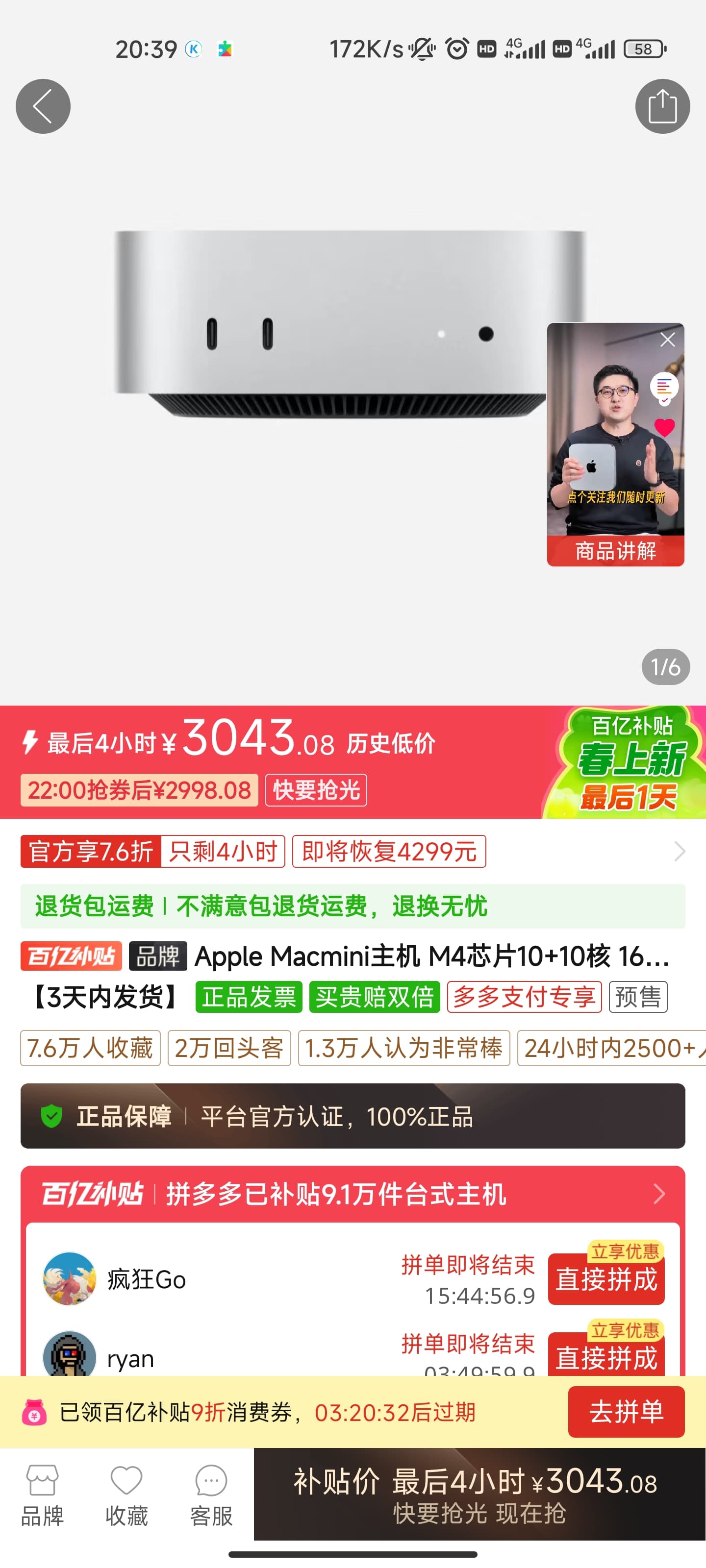The height and width of the screenshot is (1568, 706).
Task: Expand the 官方享7.6折 discount details
Action: click(353, 851)
